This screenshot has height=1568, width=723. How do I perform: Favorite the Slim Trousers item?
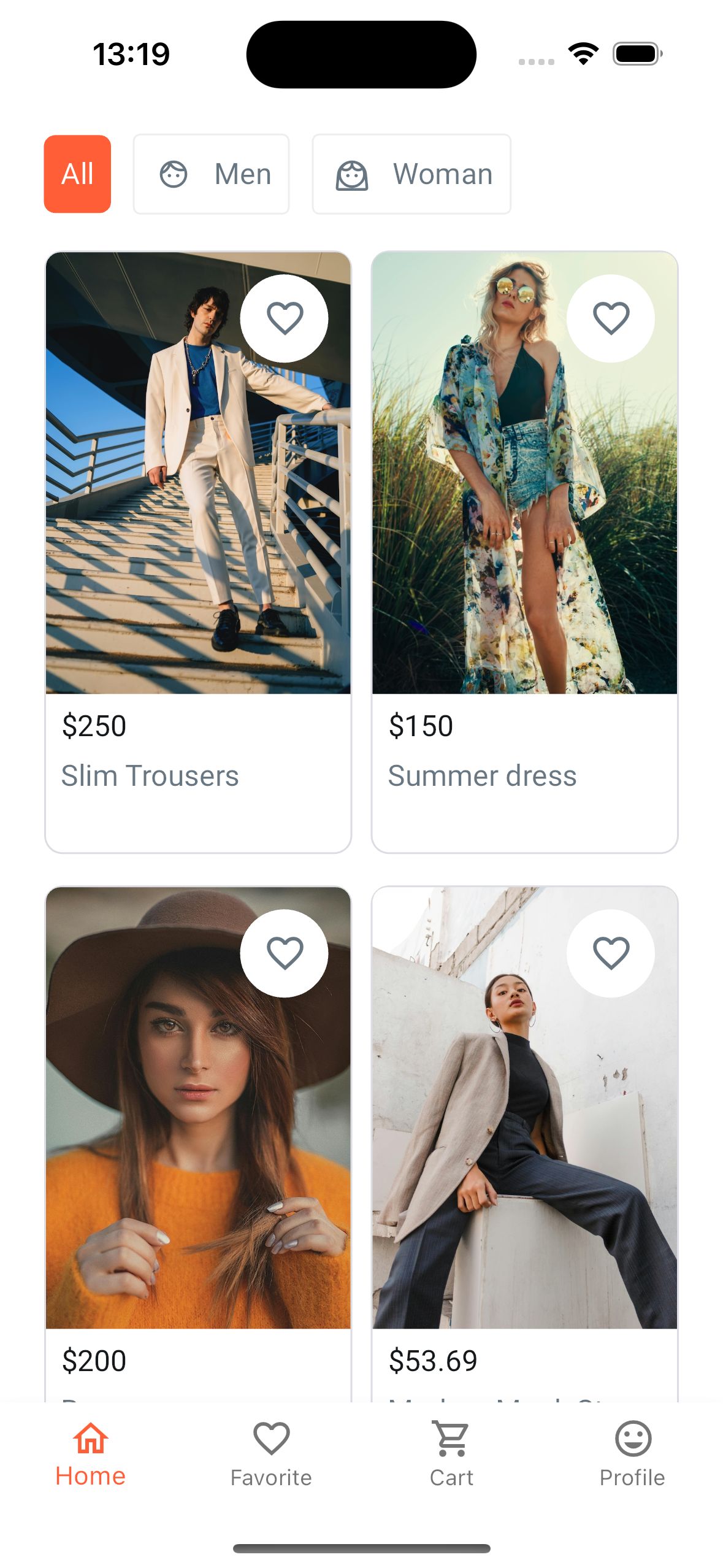(284, 318)
